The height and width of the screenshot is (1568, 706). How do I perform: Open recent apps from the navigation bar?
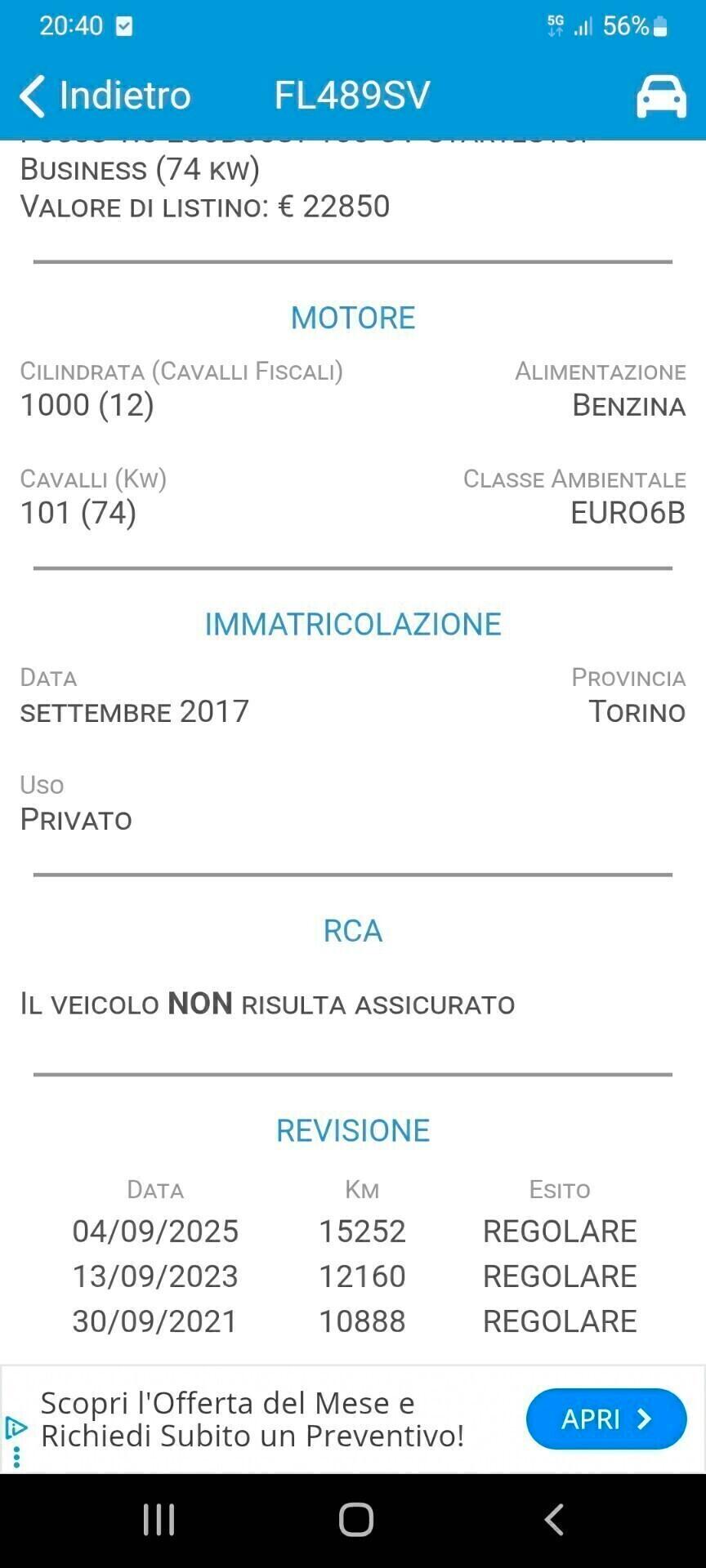[x=159, y=1520]
